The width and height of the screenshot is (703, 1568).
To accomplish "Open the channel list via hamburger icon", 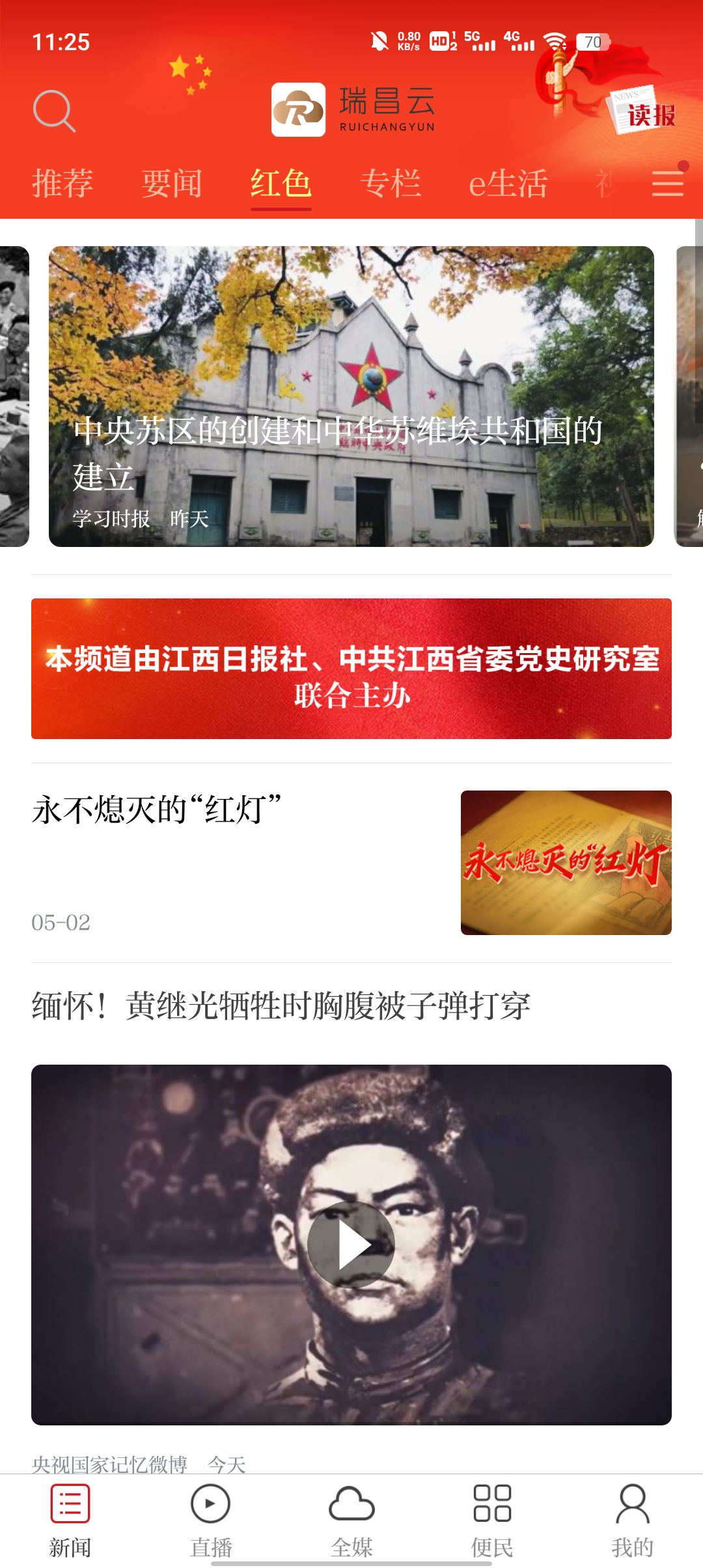I will (x=665, y=186).
